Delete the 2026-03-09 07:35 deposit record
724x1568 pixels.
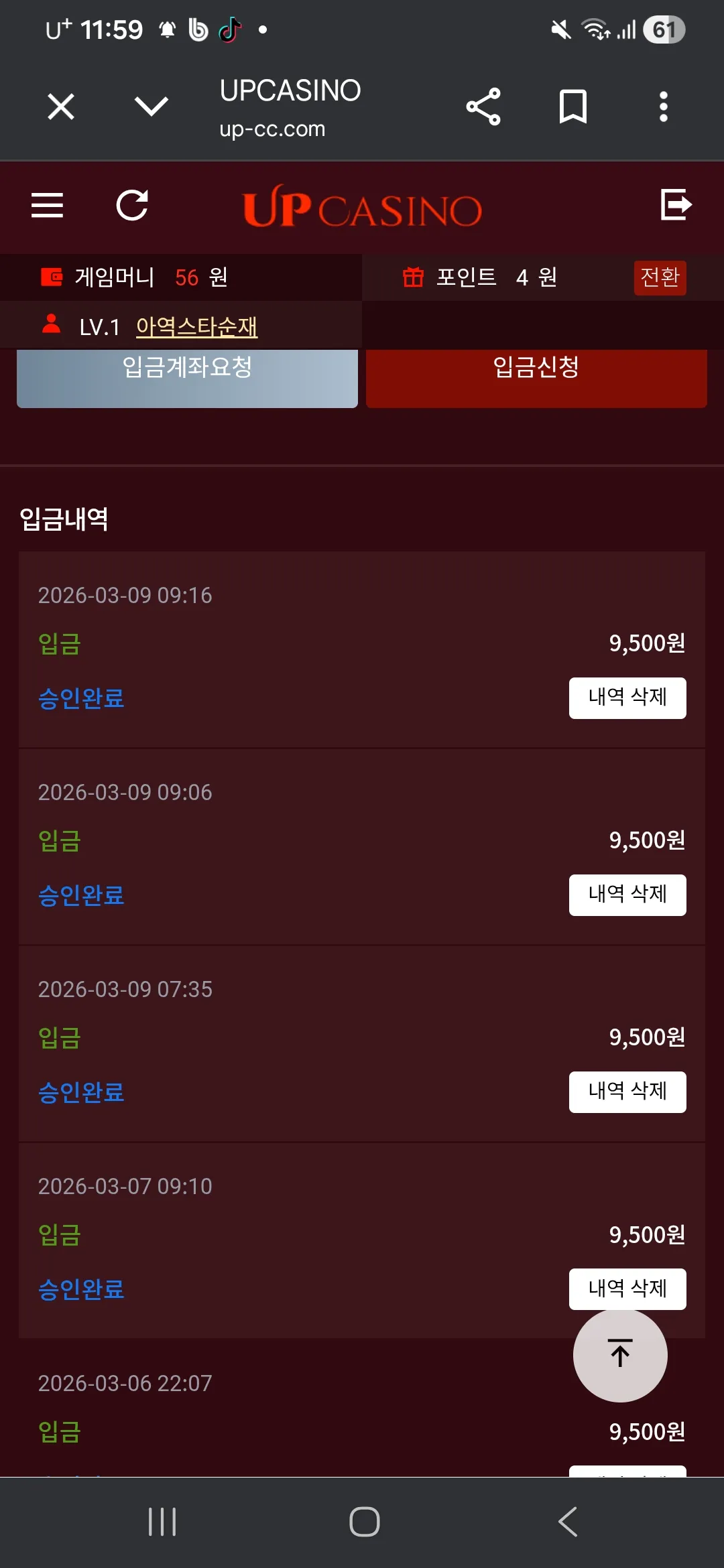tap(627, 1092)
